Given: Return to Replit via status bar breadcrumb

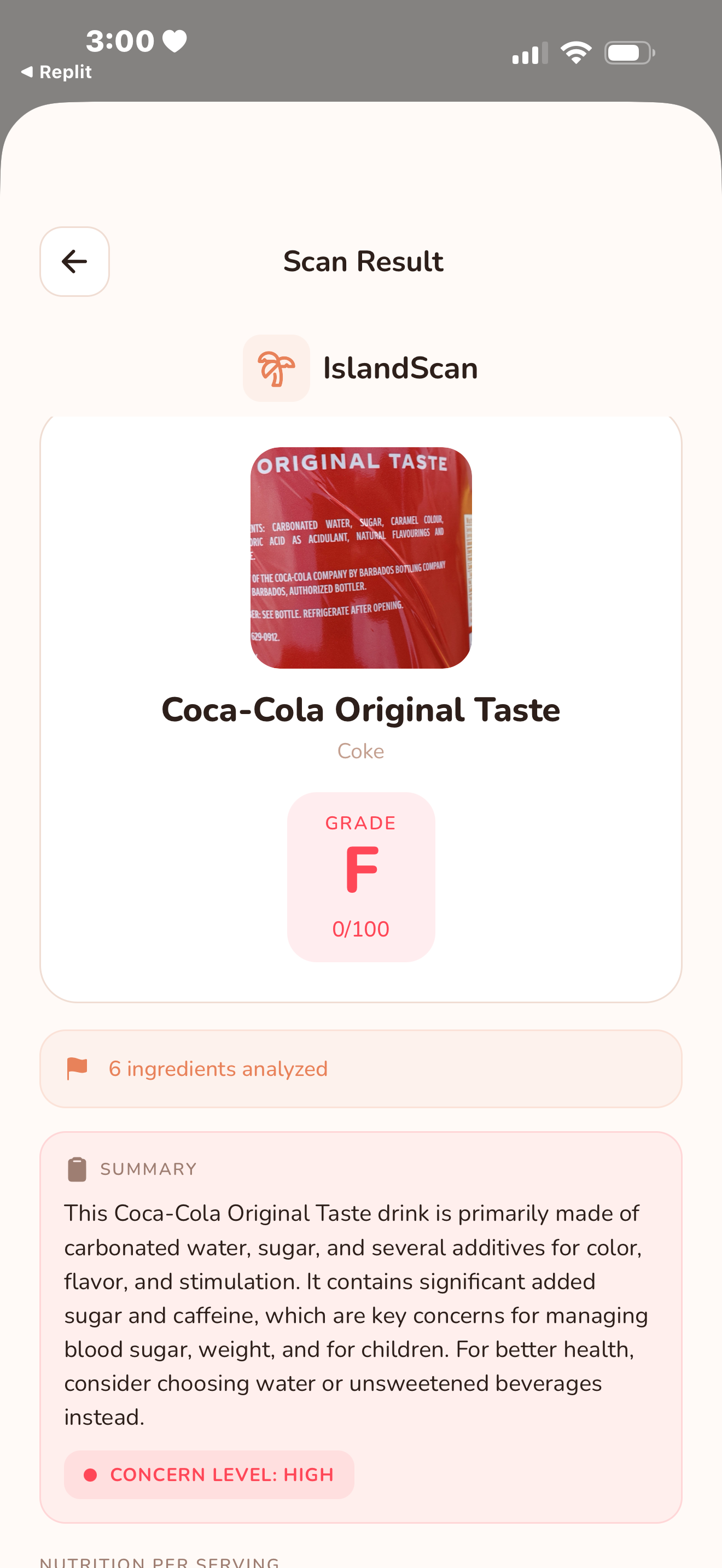Looking at the screenshot, I should (57, 72).
